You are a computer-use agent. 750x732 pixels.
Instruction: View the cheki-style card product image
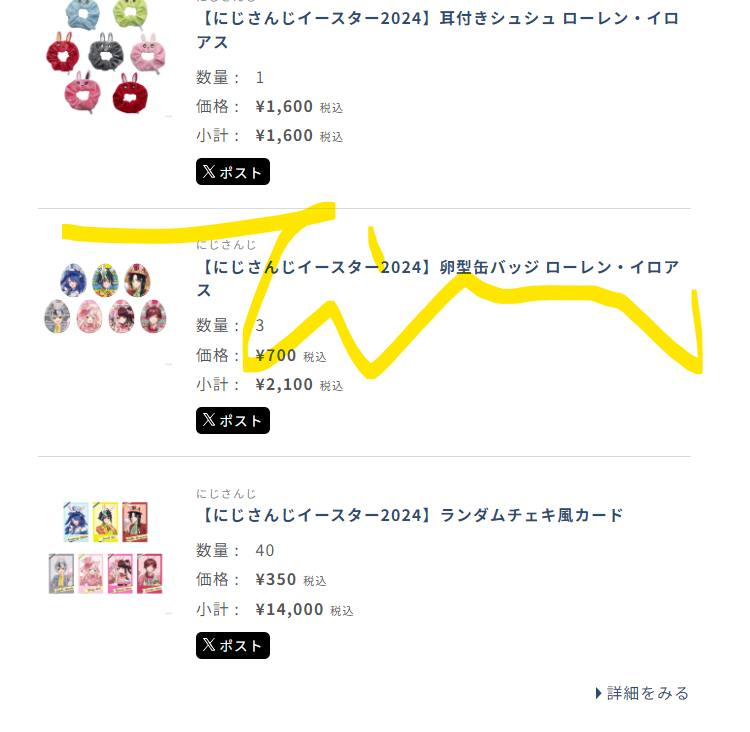tap(105, 548)
